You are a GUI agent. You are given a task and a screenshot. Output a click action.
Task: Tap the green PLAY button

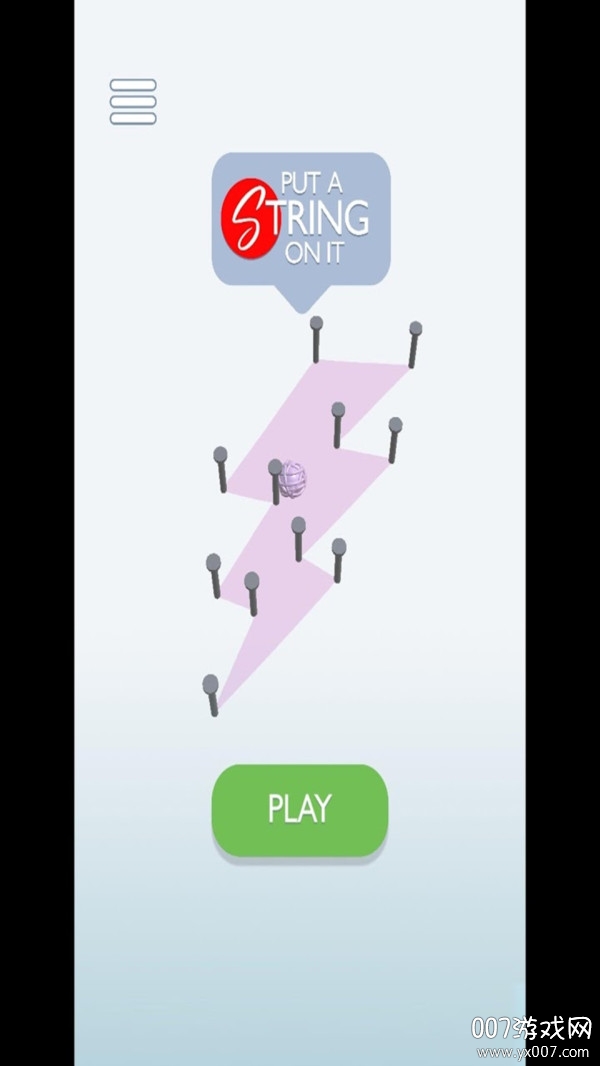pyautogui.click(x=299, y=809)
